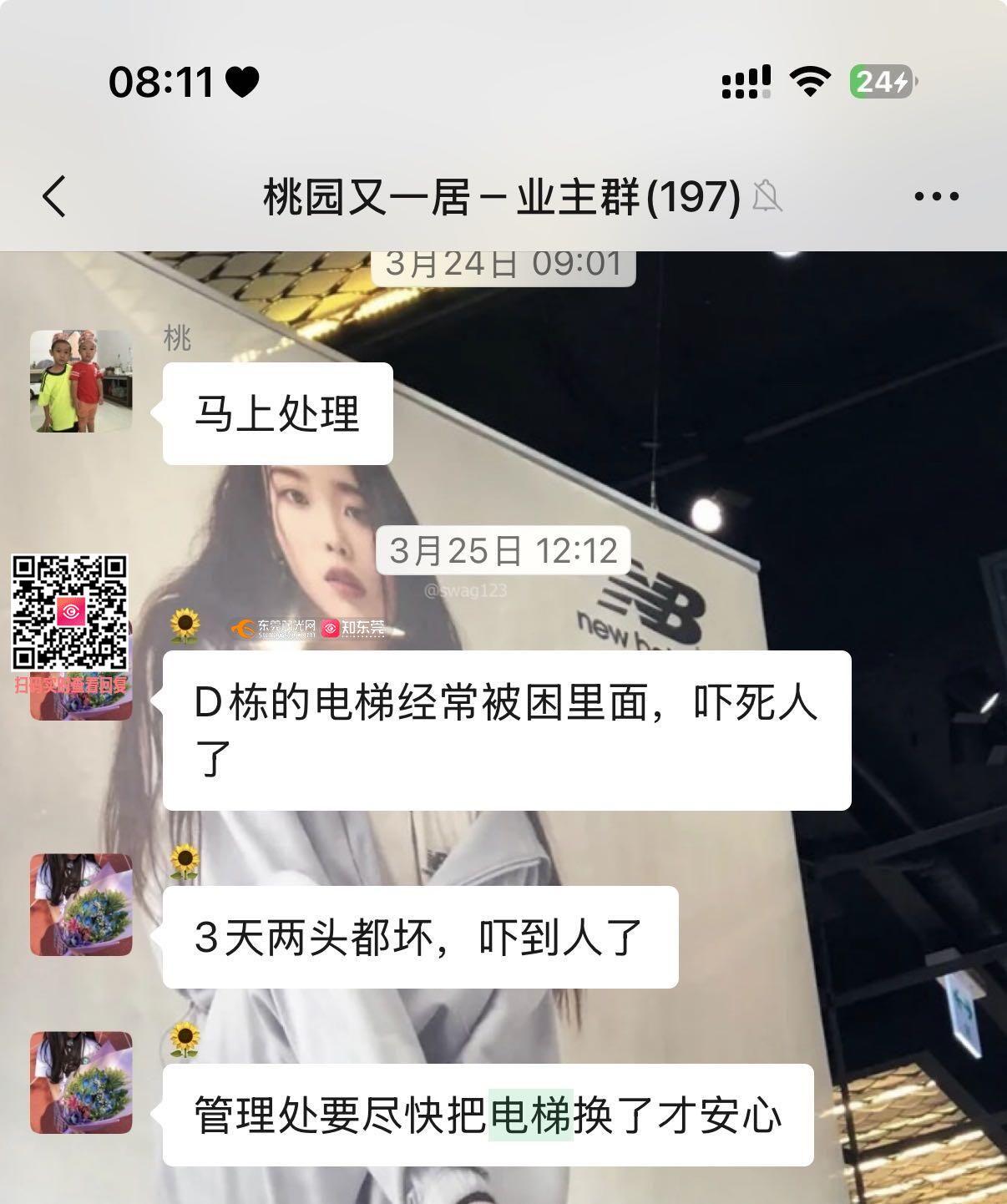Open the group chat three-dot menu

coord(936,197)
